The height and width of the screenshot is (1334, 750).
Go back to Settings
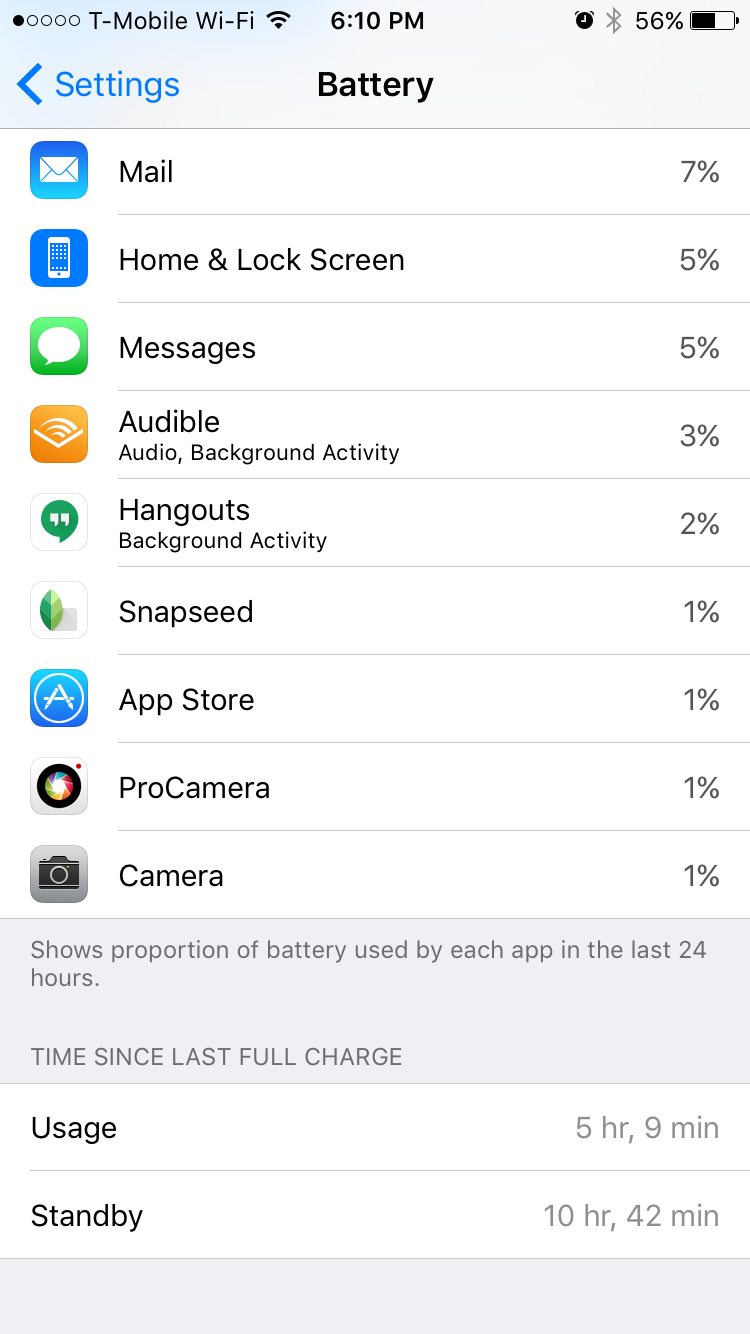(x=98, y=85)
